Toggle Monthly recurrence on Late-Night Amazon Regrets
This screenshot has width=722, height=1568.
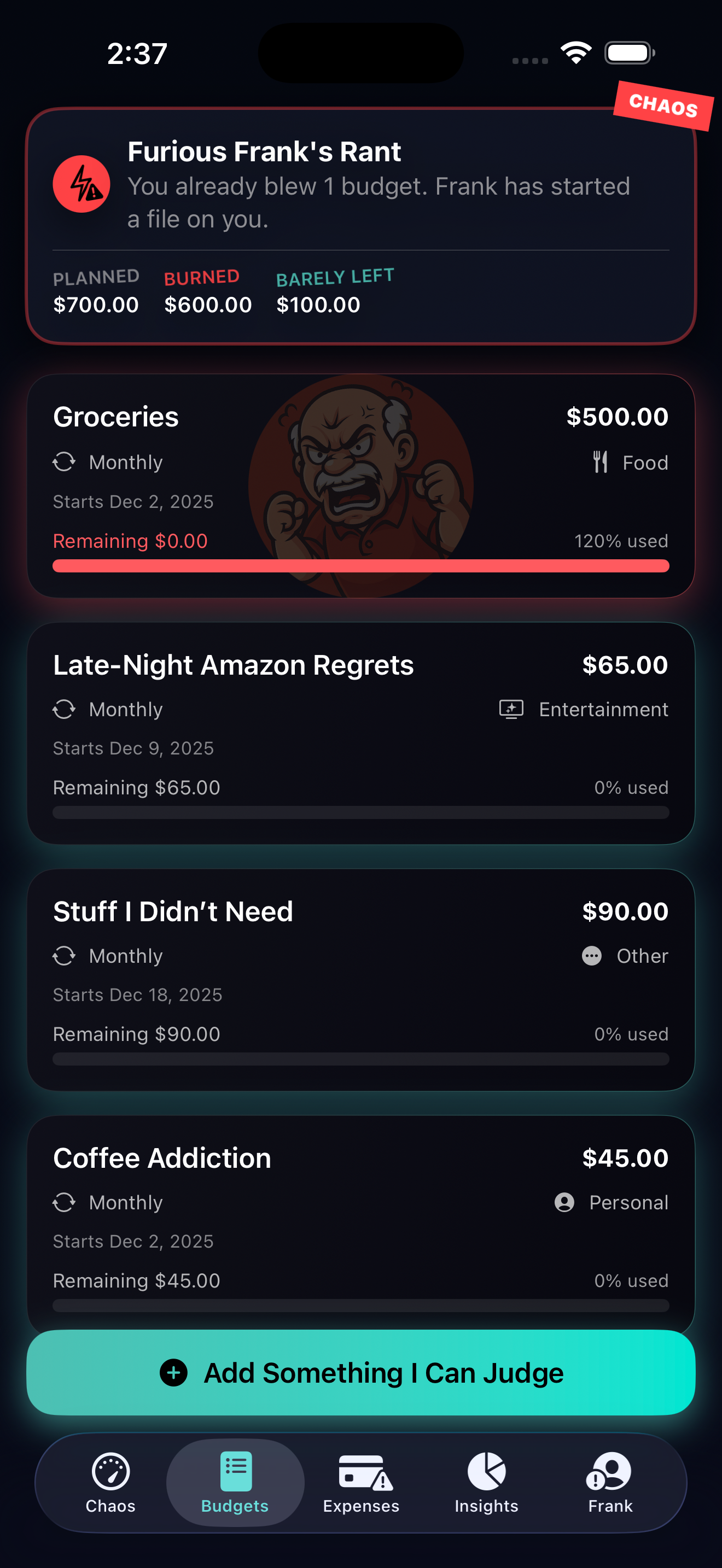(65, 709)
